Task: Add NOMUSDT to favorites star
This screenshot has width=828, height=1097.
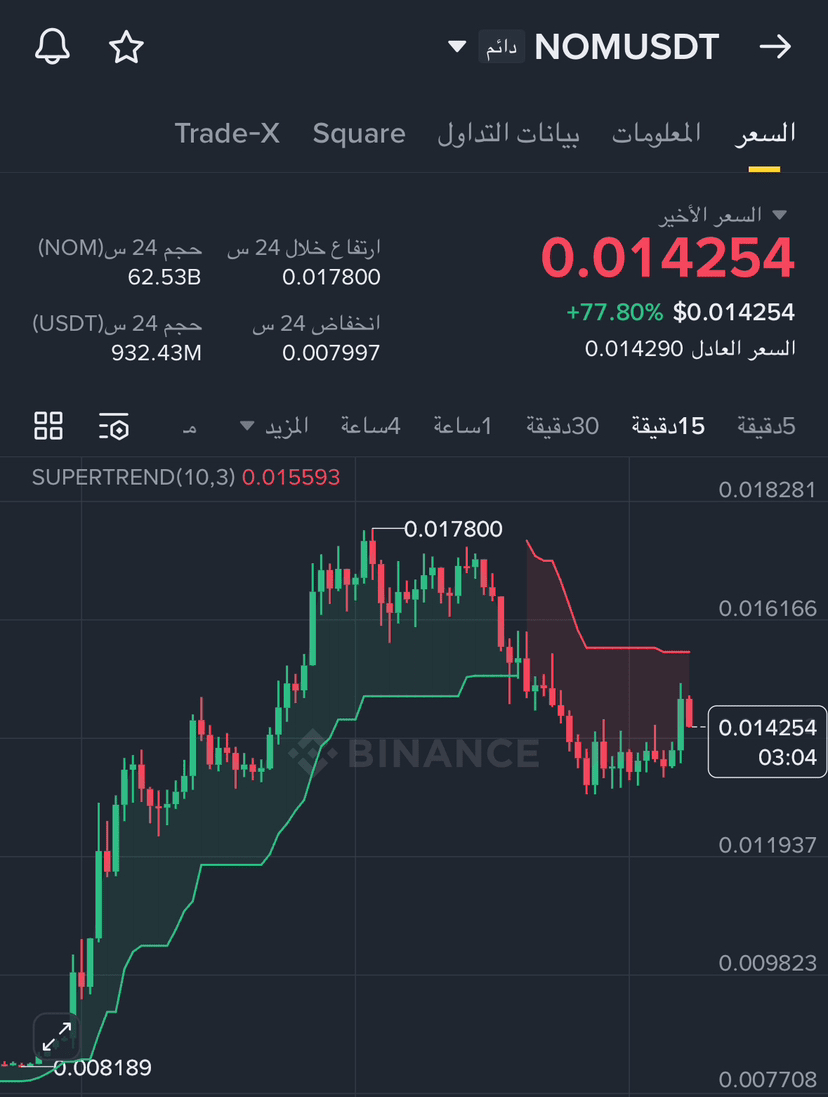Action: [x=126, y=47]
